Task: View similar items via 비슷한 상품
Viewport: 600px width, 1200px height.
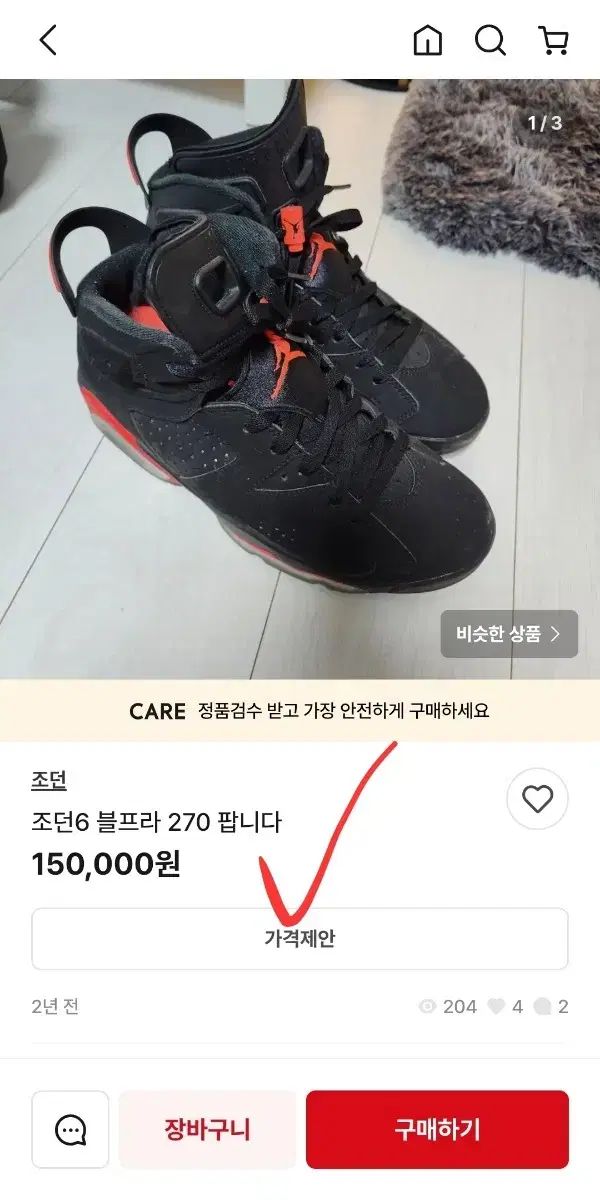Action: [x=509, y=634]
